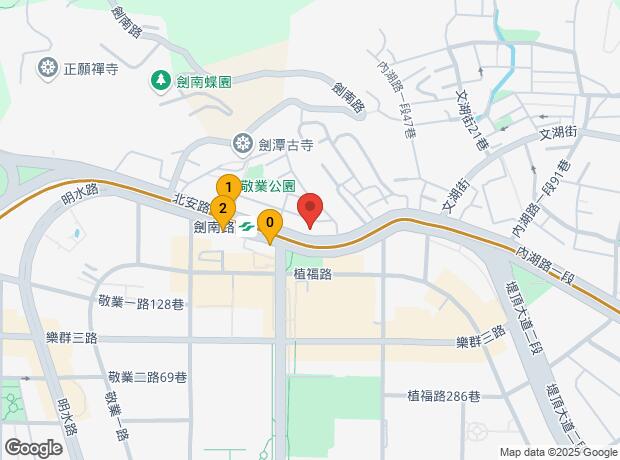Image resolution: width=620 pixels, height=460 pixels.
Task: Open the 正願禪寺 place icon
Action: pyautogui.click(x=47, y=68)
